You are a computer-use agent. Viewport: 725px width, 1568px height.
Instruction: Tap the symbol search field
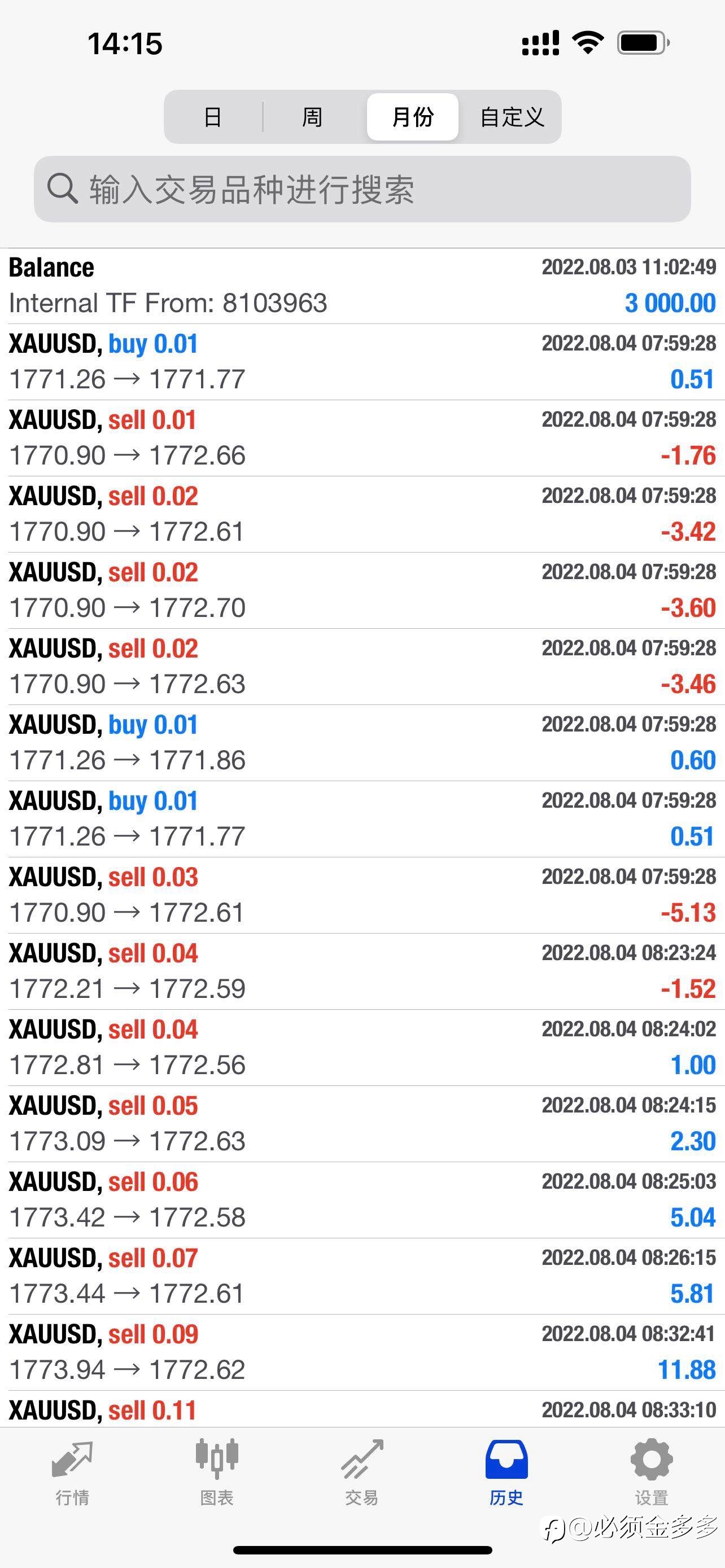point(362,189)
